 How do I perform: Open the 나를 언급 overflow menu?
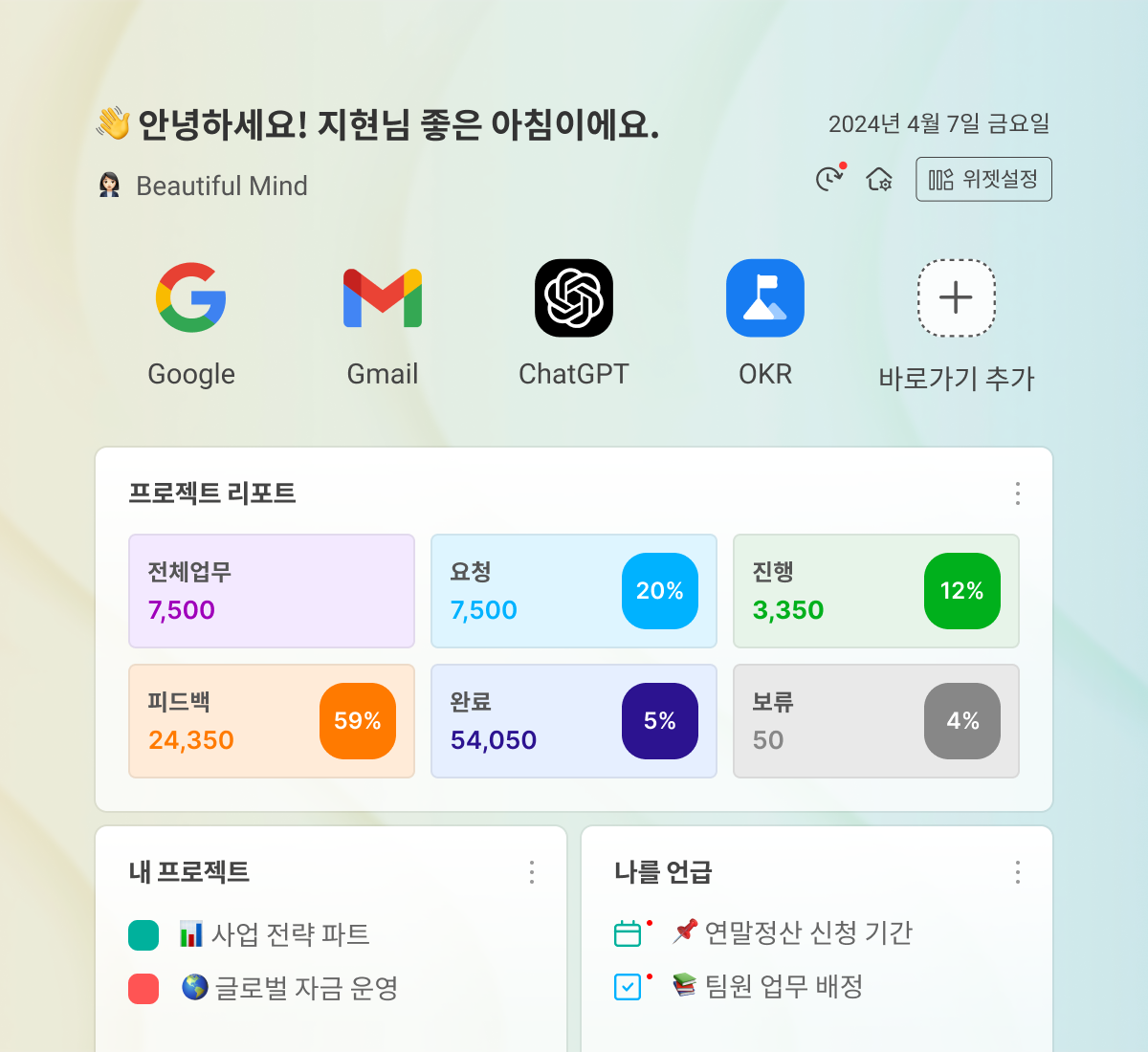click(x=1018, y=872)
